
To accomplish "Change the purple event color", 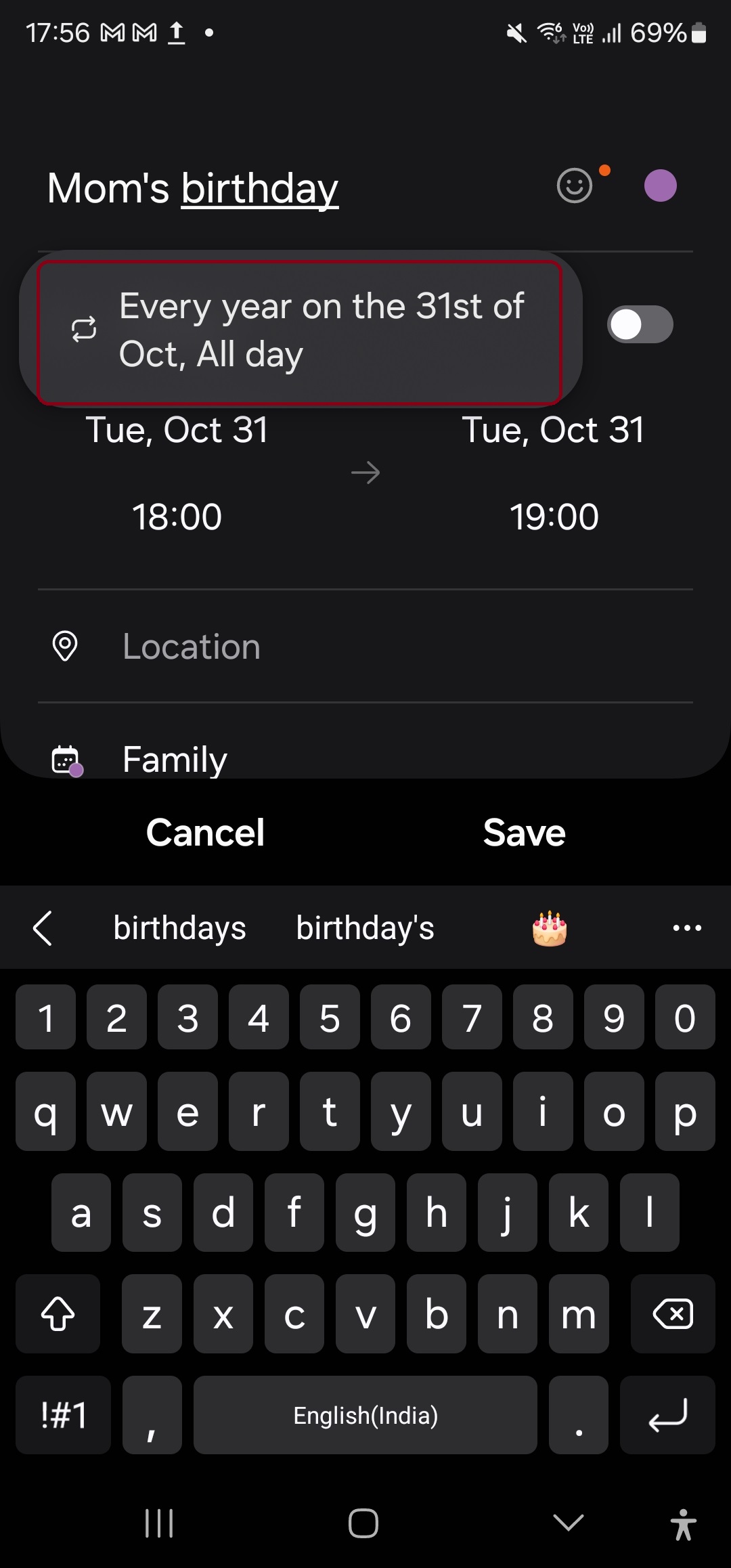I will 660,186.
